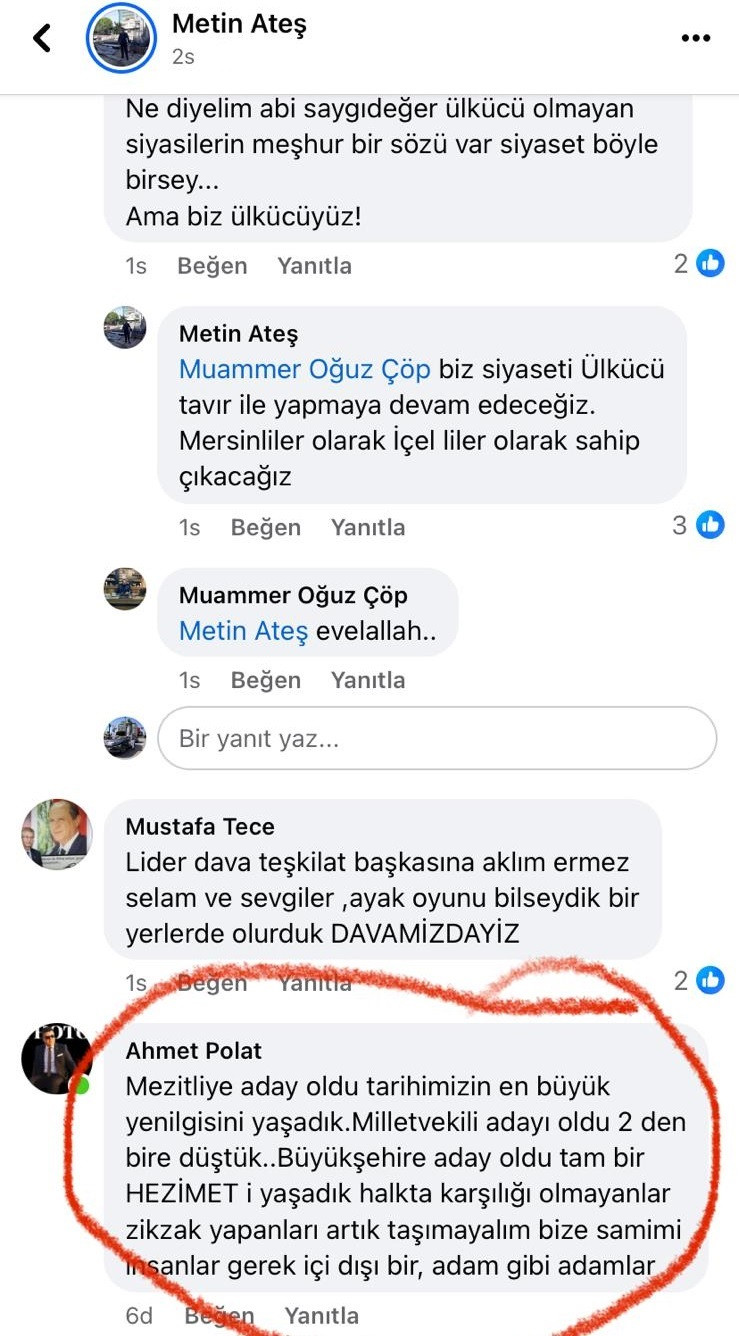The image size is (739, 1336).
Task: Like Muammer Oğuz Çöp's 'evelallah' reply
Action: tap(265, 680)
